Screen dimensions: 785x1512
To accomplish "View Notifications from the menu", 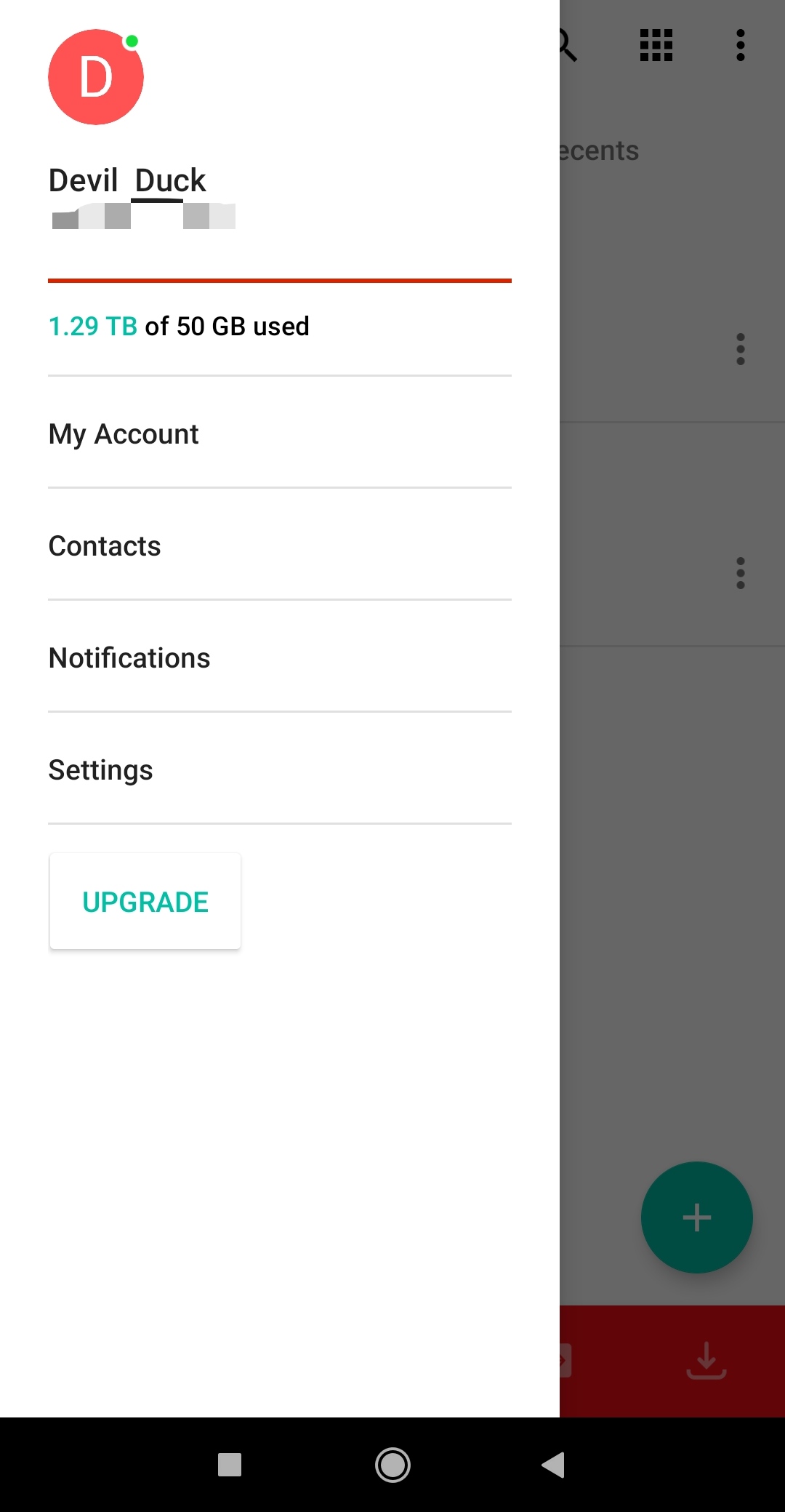I will pyautogui.click(x=129, y=658).
